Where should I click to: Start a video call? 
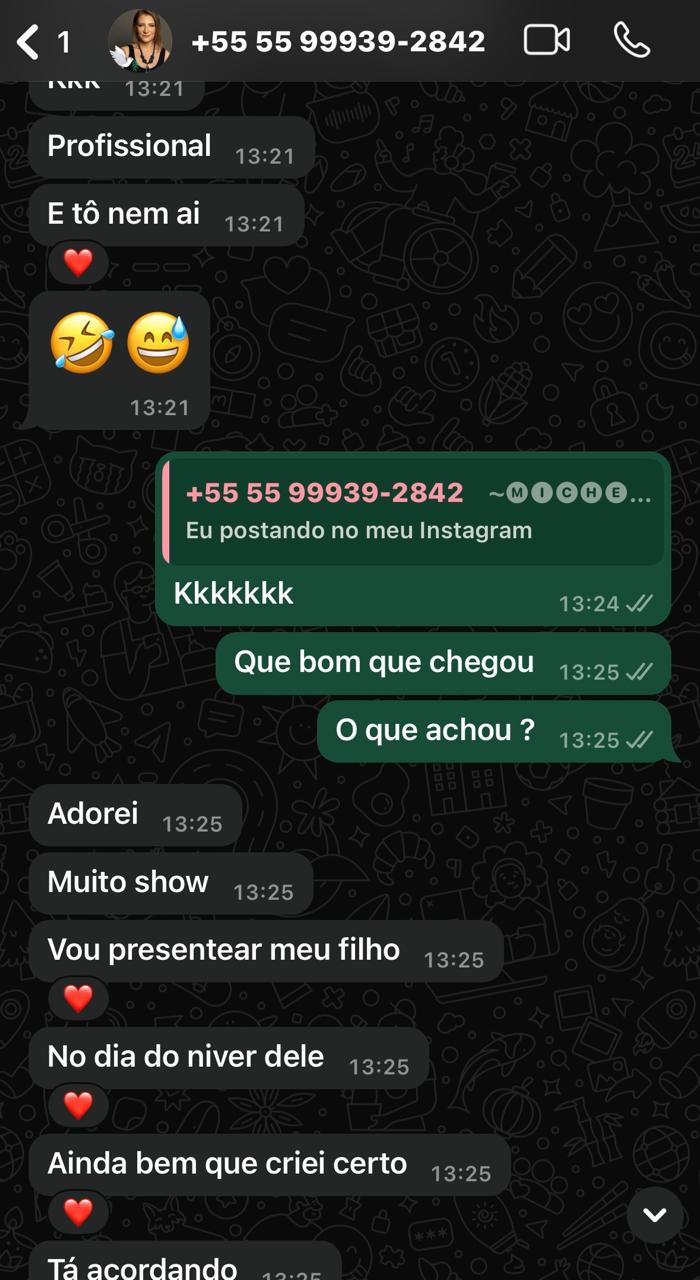pos(546,41)
